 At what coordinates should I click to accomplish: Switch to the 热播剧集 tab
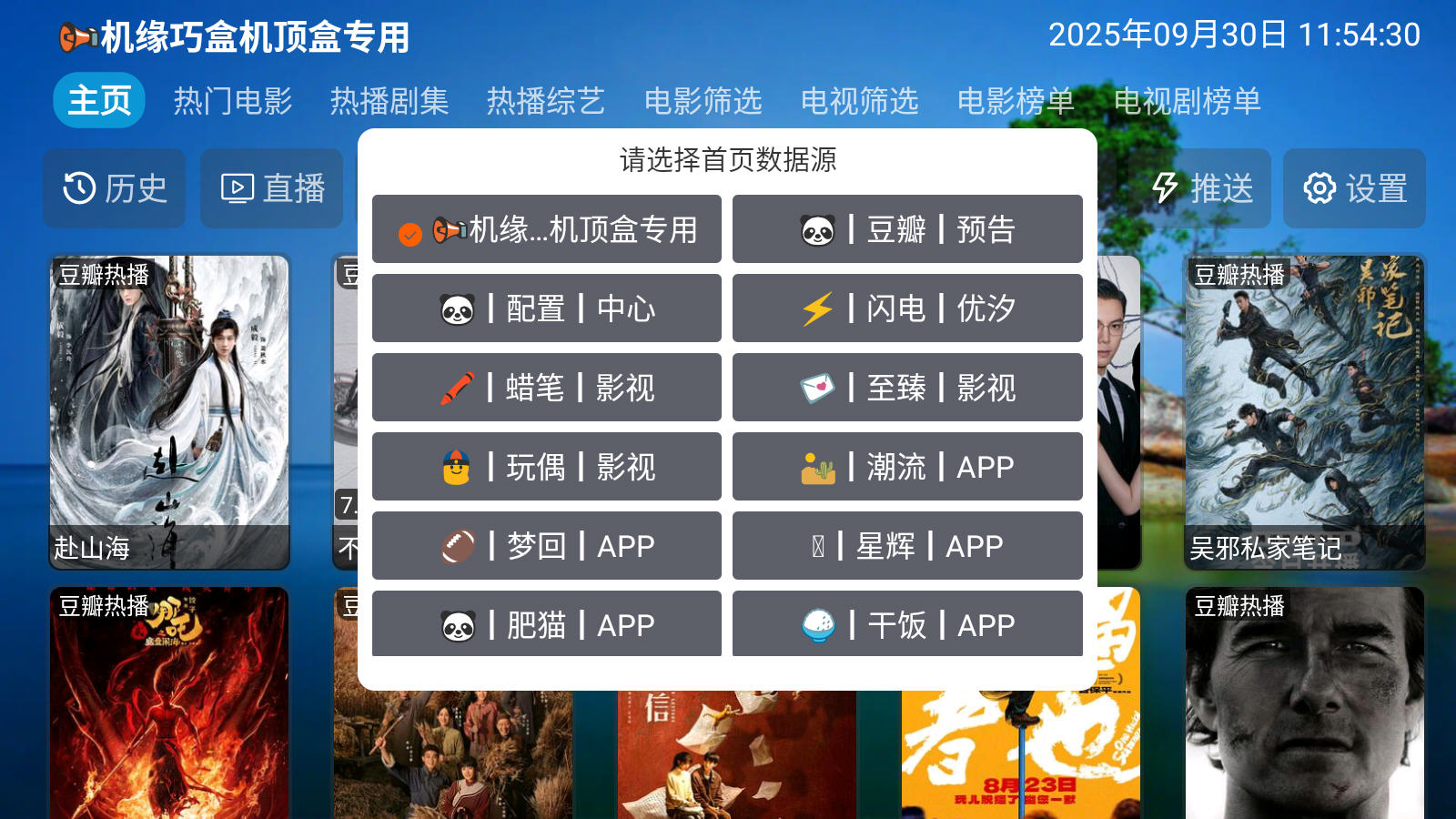pyautogui.click(x=389, y=101)
